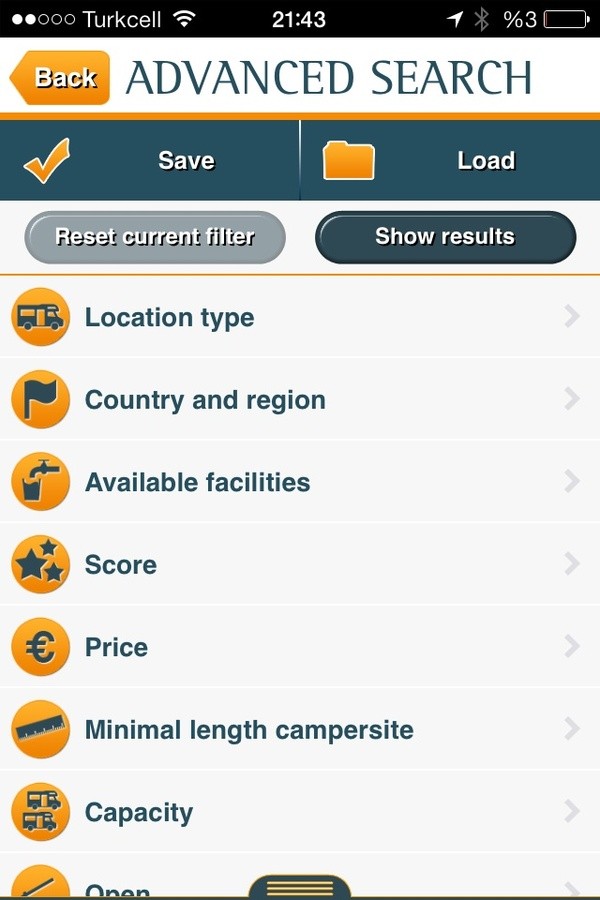
Task: Adjust the Capacity filter
Action: pyautogui.click(x=300, y=812)
